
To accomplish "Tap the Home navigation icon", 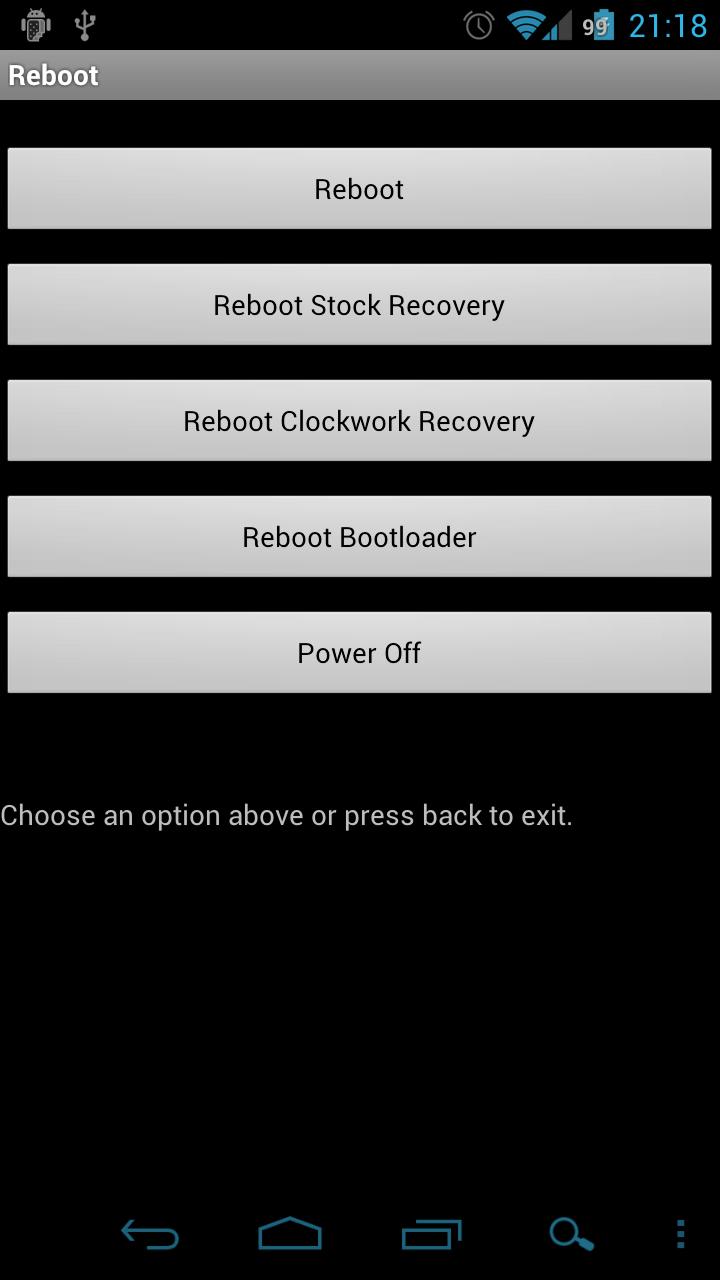I will pyautogui.click(x=288, y=1234).
